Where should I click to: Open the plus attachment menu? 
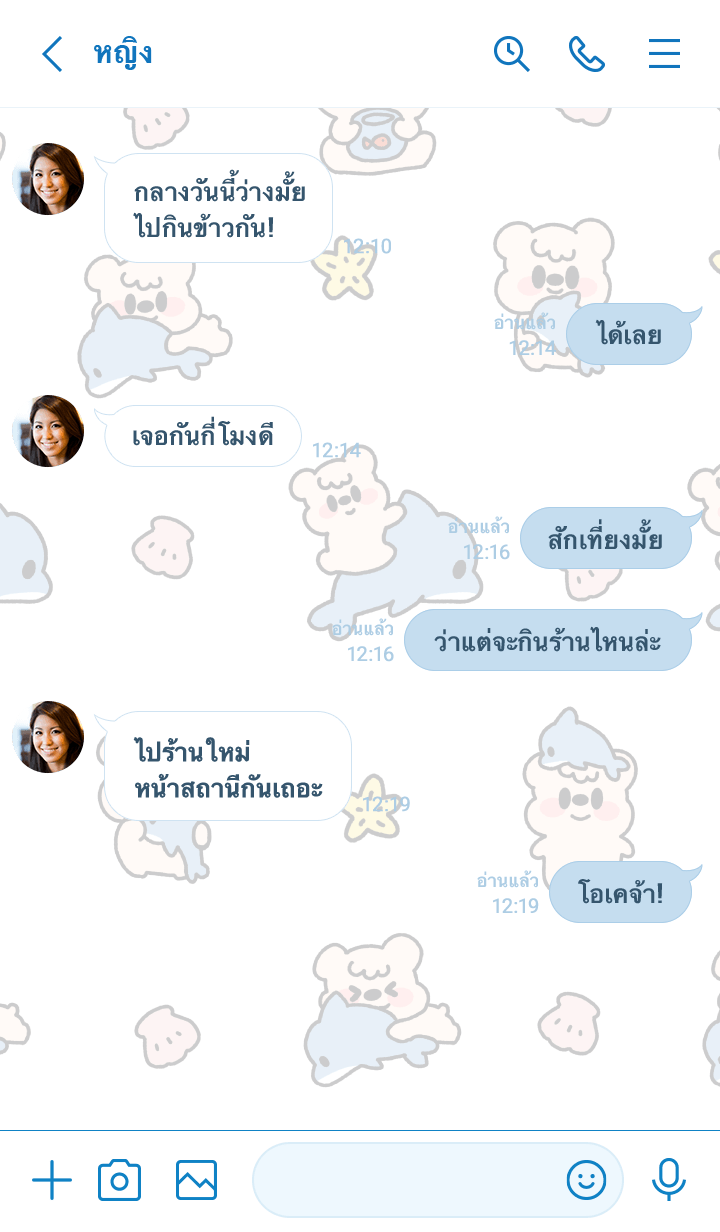[x=52, y=1181]
